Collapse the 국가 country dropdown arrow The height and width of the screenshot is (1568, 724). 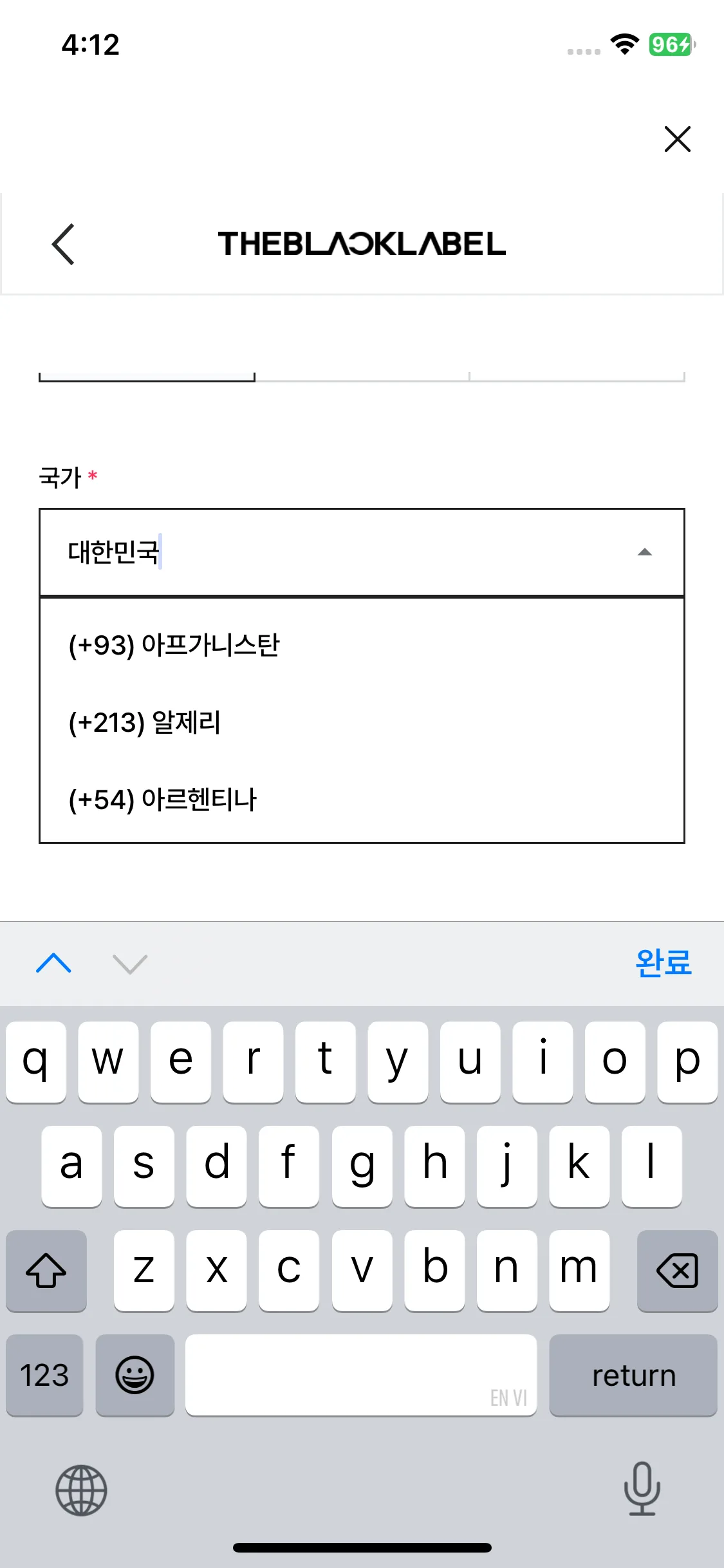pyautogui.click(x=644, y=552)
